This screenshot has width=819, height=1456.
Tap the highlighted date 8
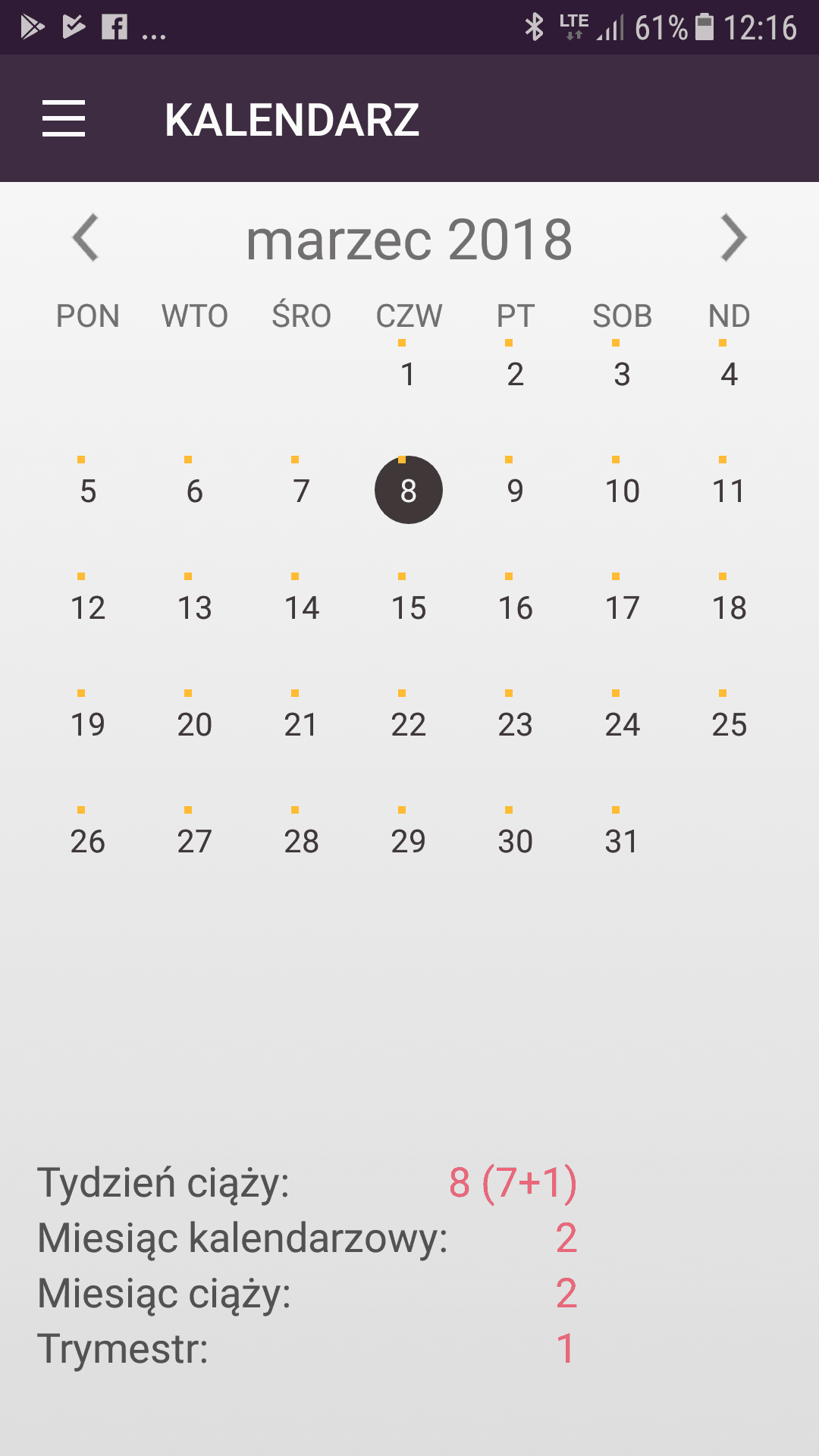[x=408, y=490]
